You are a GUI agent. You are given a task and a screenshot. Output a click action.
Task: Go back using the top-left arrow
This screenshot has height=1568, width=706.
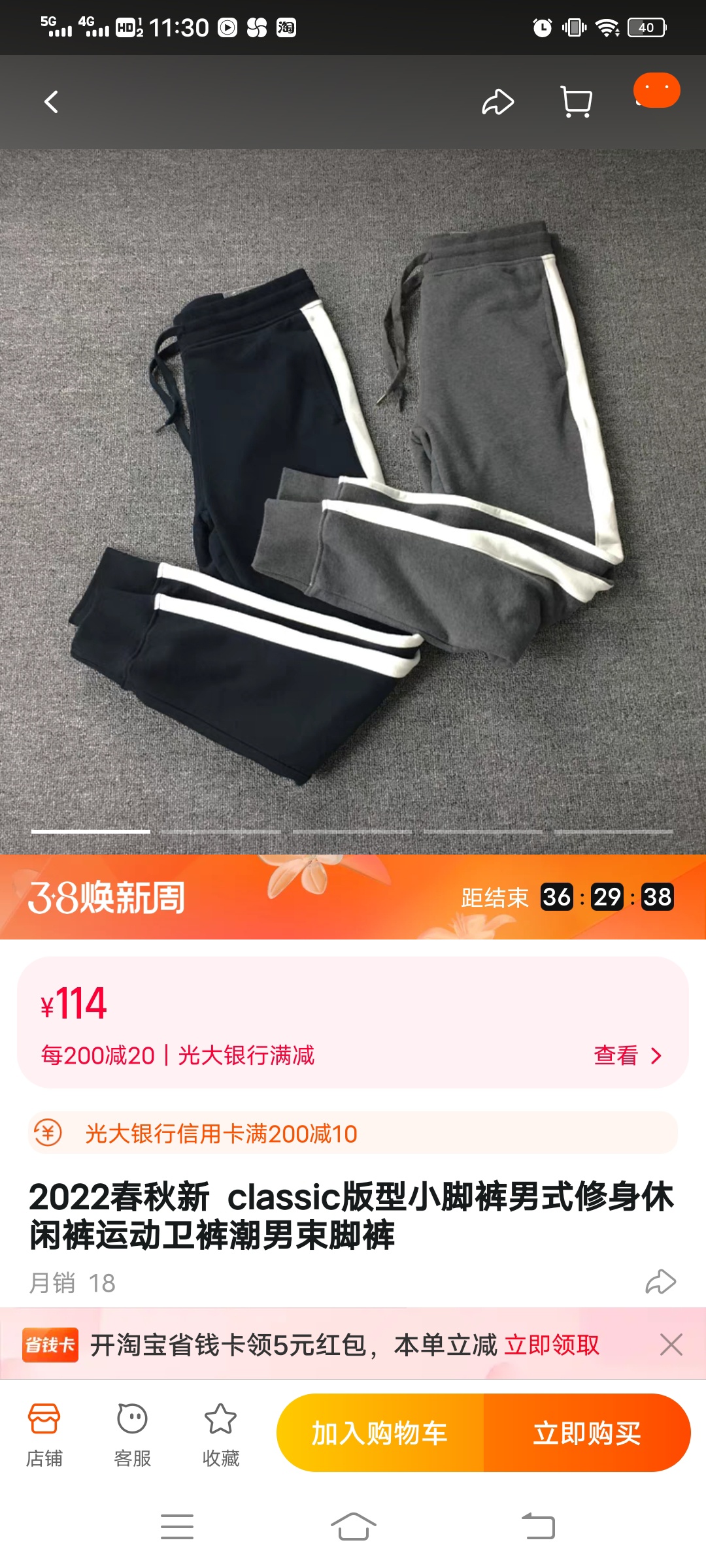pyautogui.click(x=51, y=102)
